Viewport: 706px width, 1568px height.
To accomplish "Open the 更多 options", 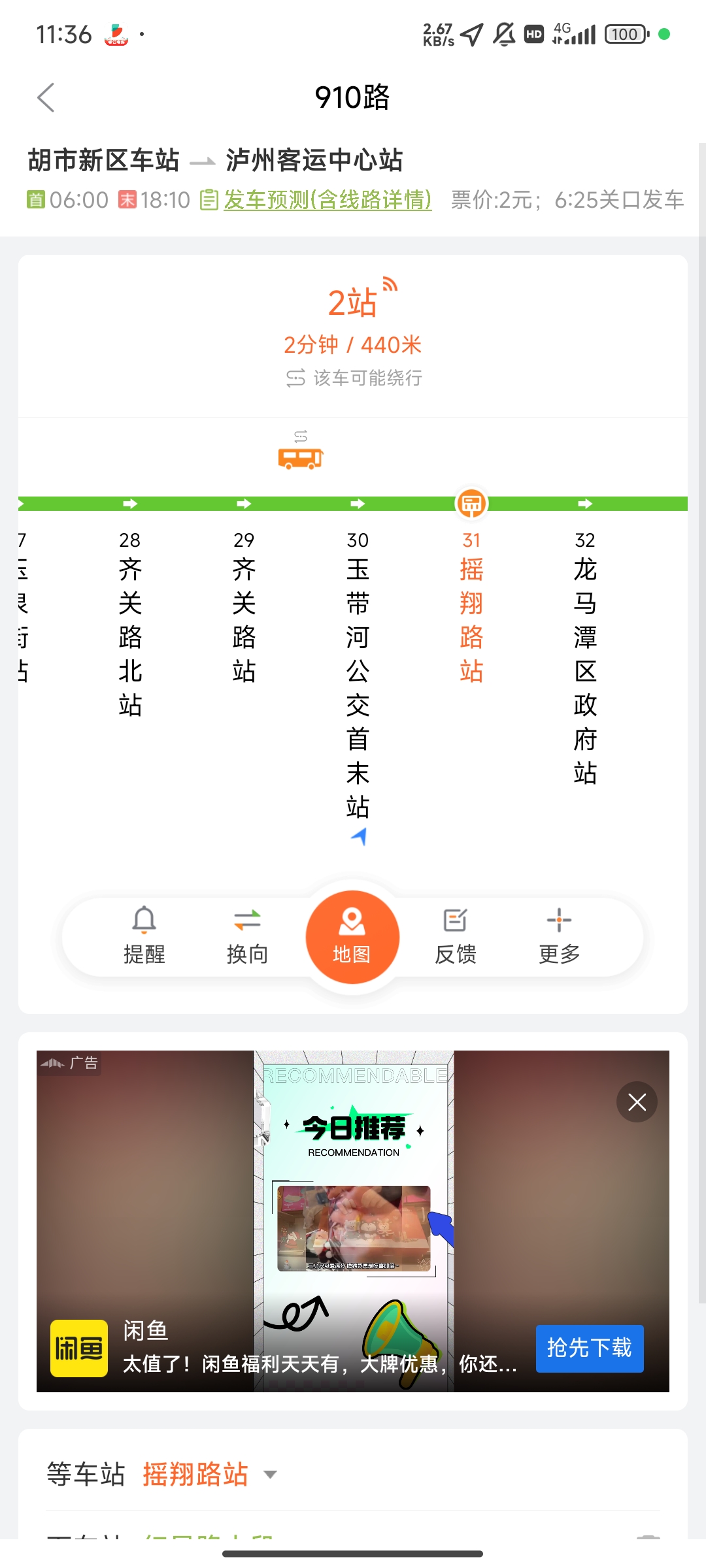I will click(x=559, y=936).
